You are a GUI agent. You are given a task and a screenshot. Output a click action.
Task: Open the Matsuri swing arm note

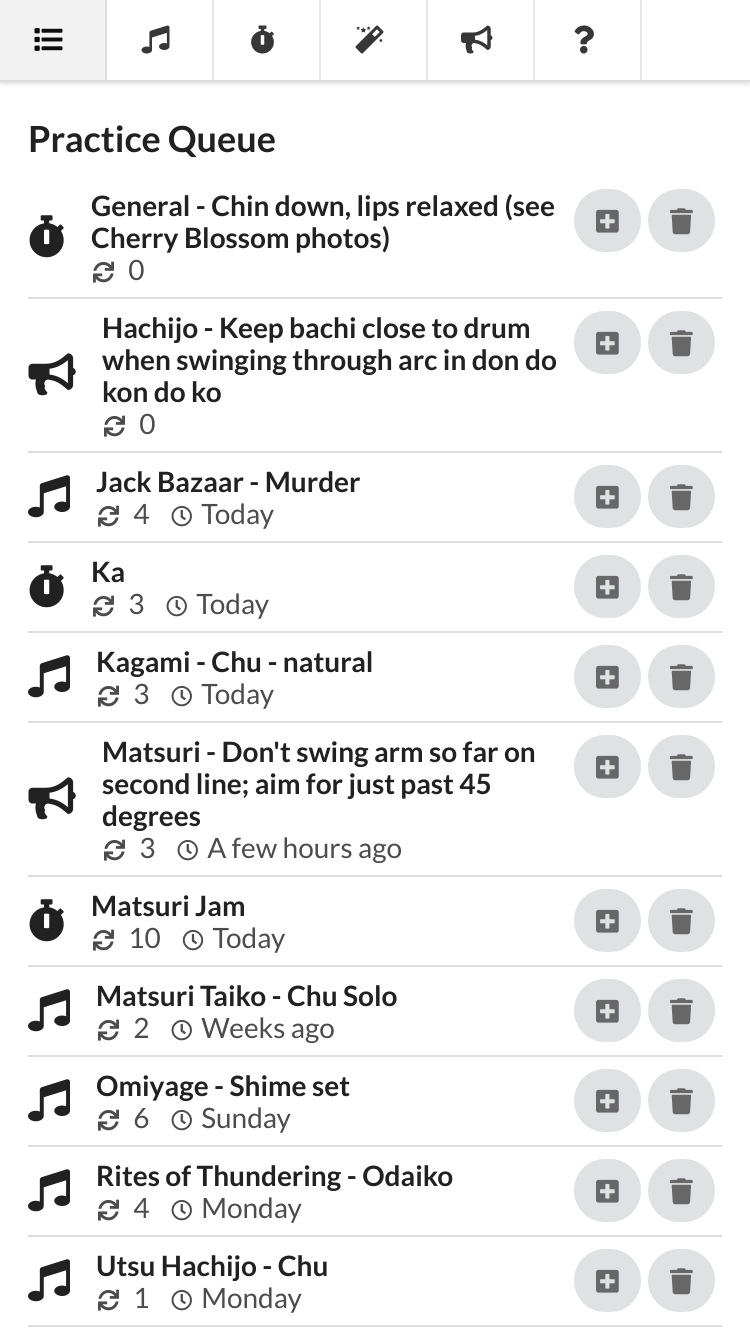click(298, 800)
